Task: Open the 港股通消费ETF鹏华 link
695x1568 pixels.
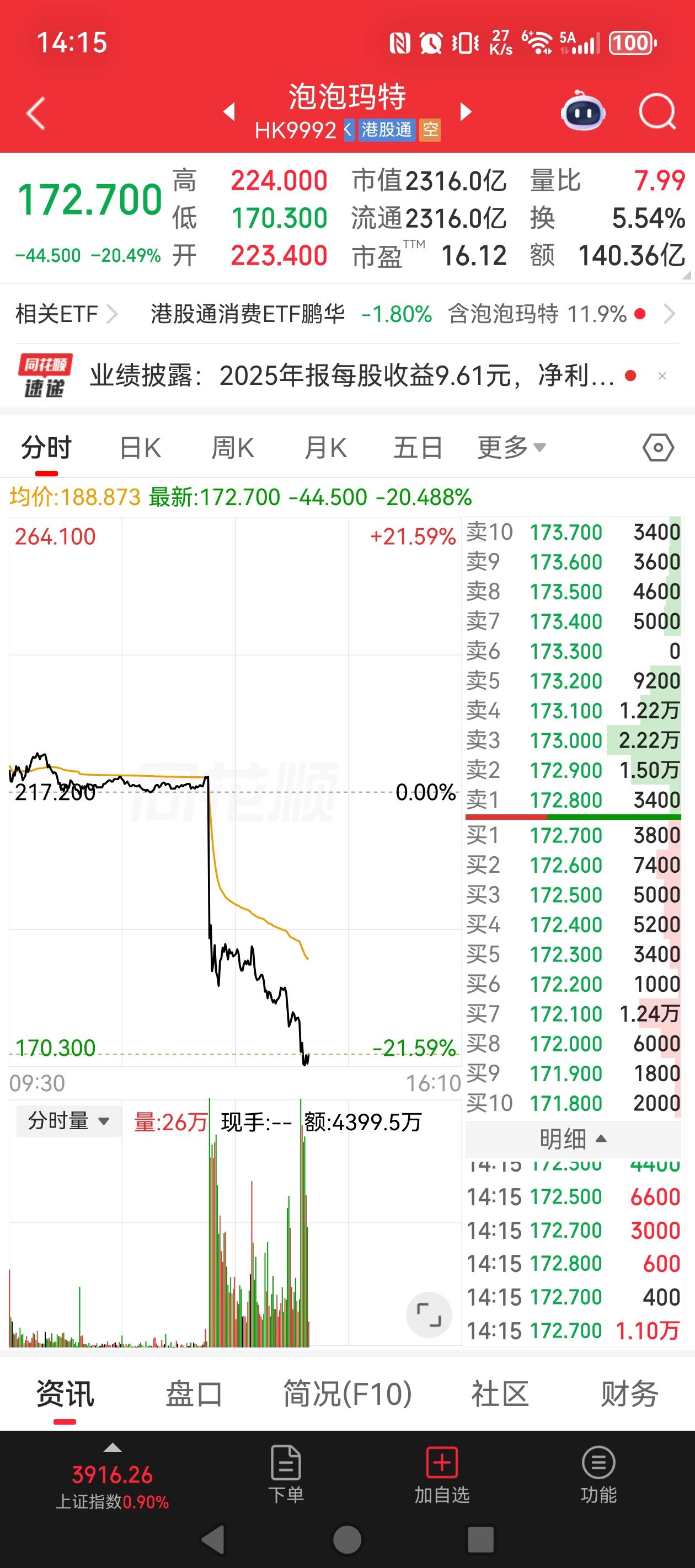Action: [x=249, y=315]
